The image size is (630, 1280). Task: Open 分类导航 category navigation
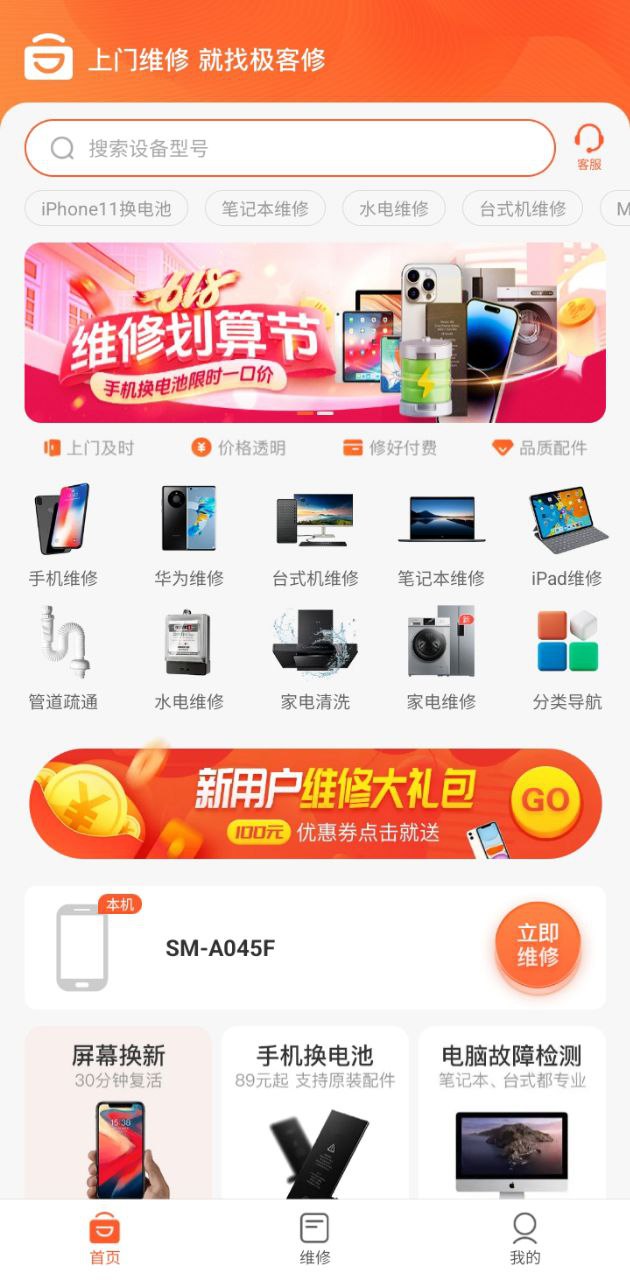tap(567, 659)
